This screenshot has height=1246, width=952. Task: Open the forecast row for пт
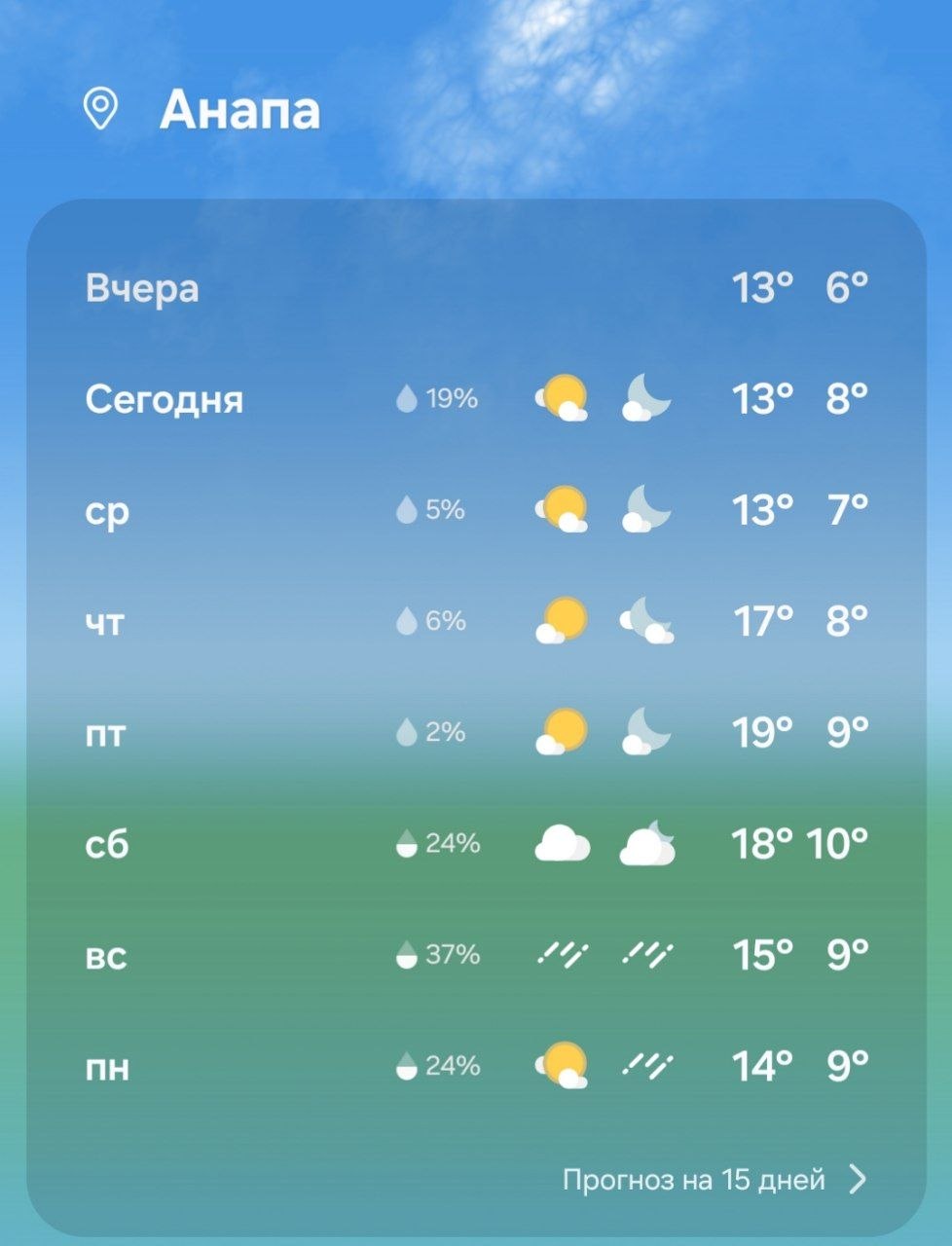[105, 732]
